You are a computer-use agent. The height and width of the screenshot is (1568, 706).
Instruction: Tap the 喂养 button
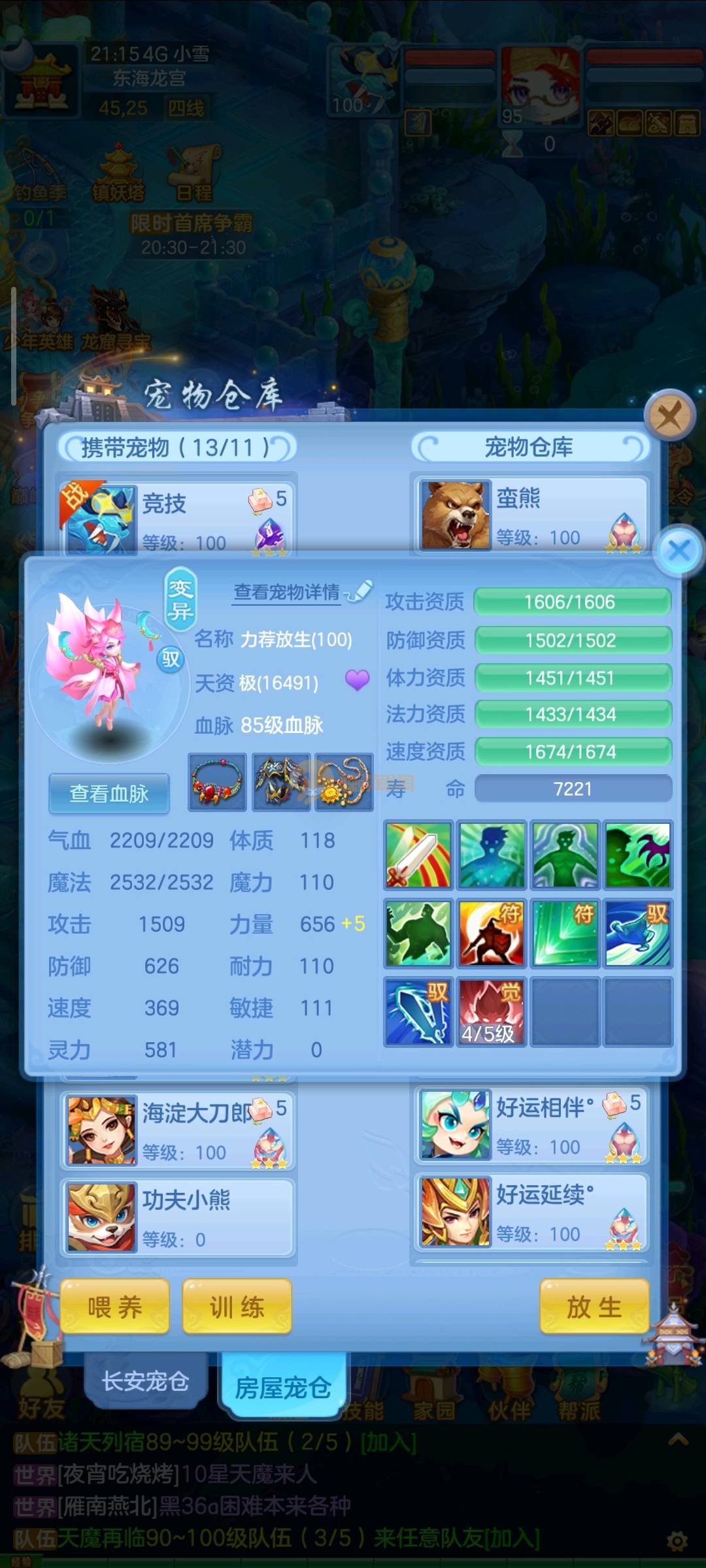tap(115, 1307)
